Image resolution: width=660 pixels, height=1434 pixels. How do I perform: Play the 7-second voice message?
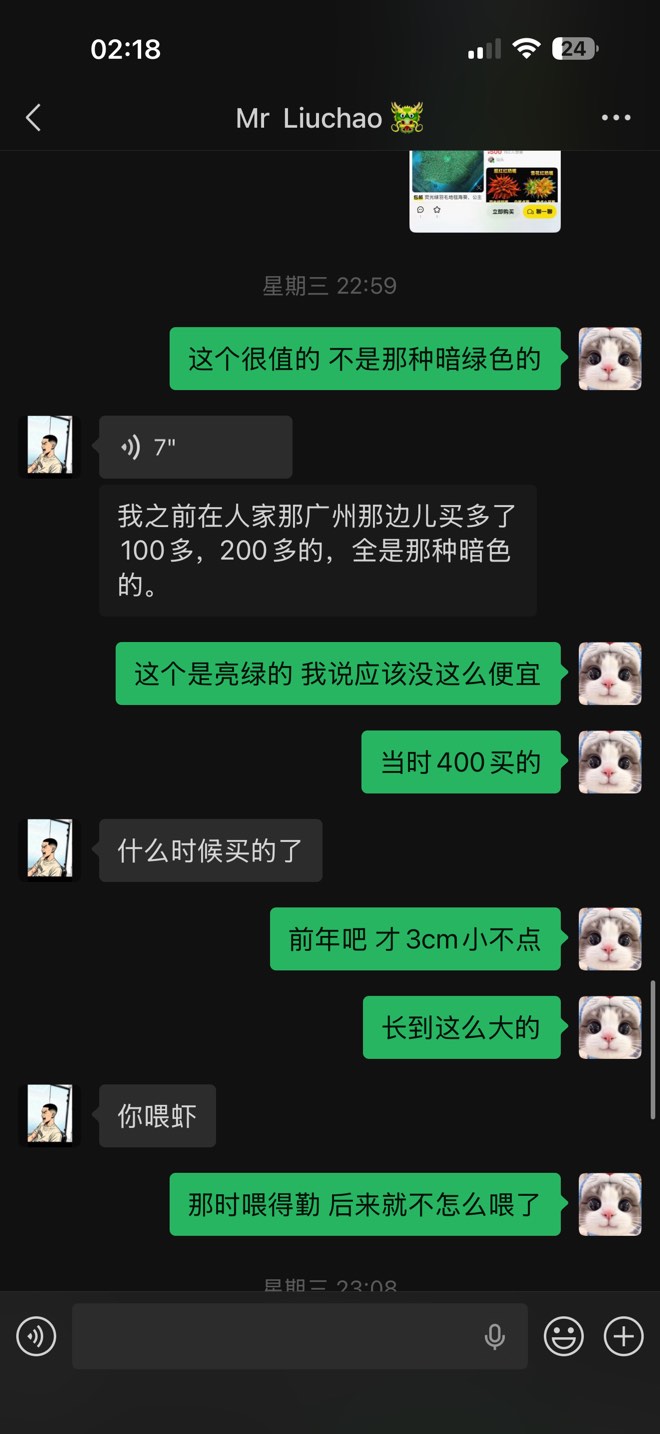(195, 447)
